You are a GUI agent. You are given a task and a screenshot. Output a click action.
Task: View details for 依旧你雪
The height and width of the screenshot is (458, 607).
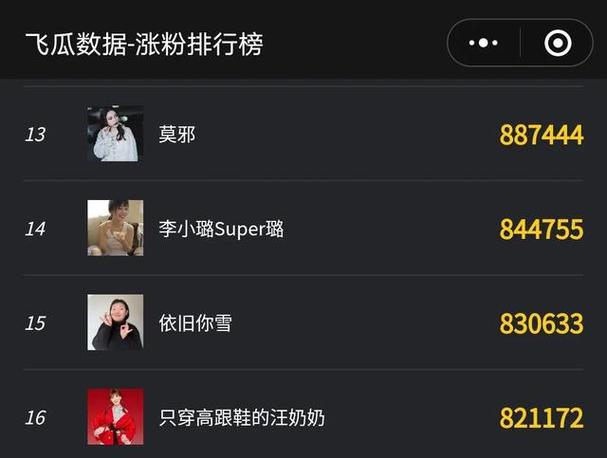(195, 323)
